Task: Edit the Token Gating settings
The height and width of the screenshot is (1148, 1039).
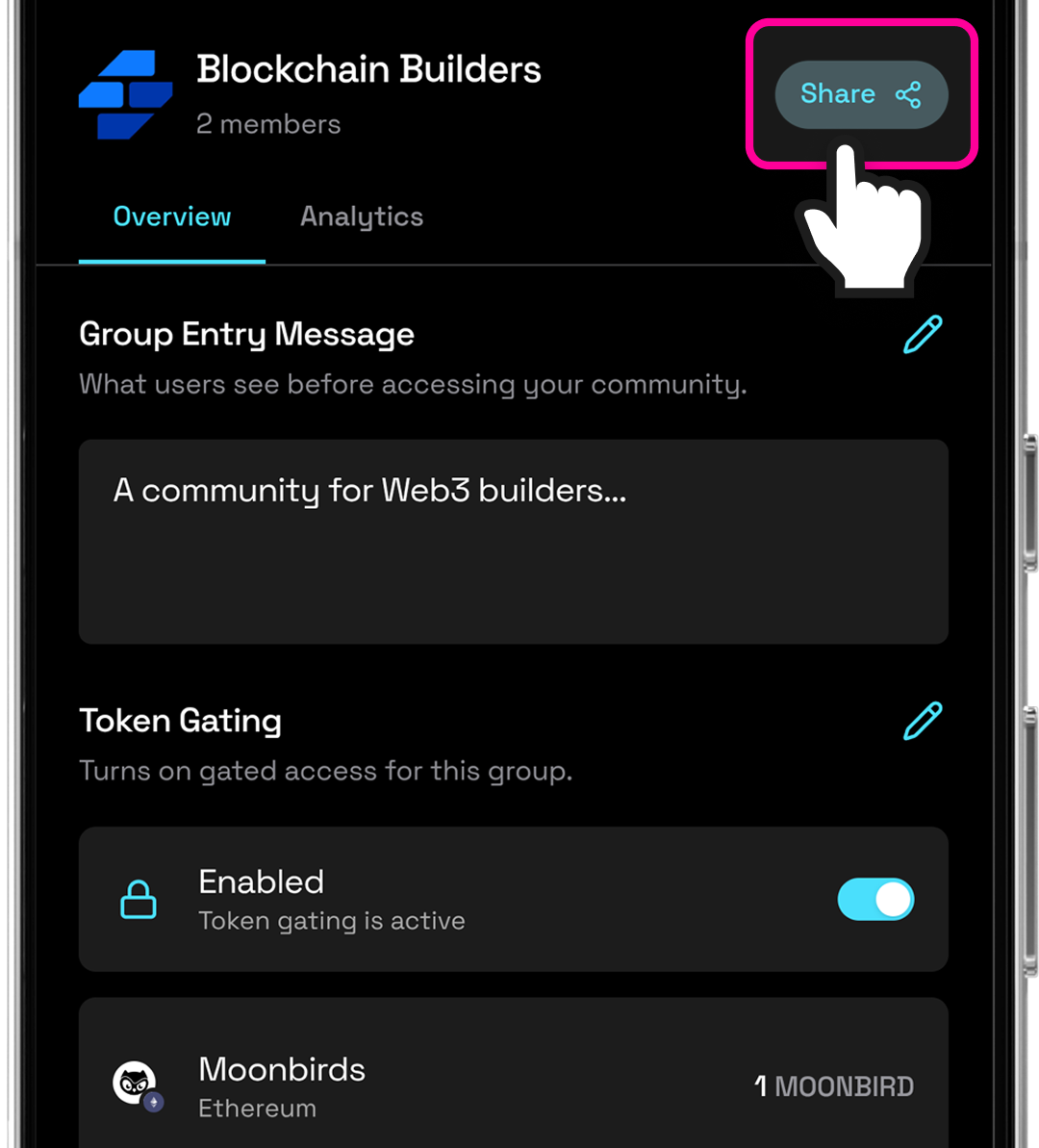Action: [x=923, y=721]
